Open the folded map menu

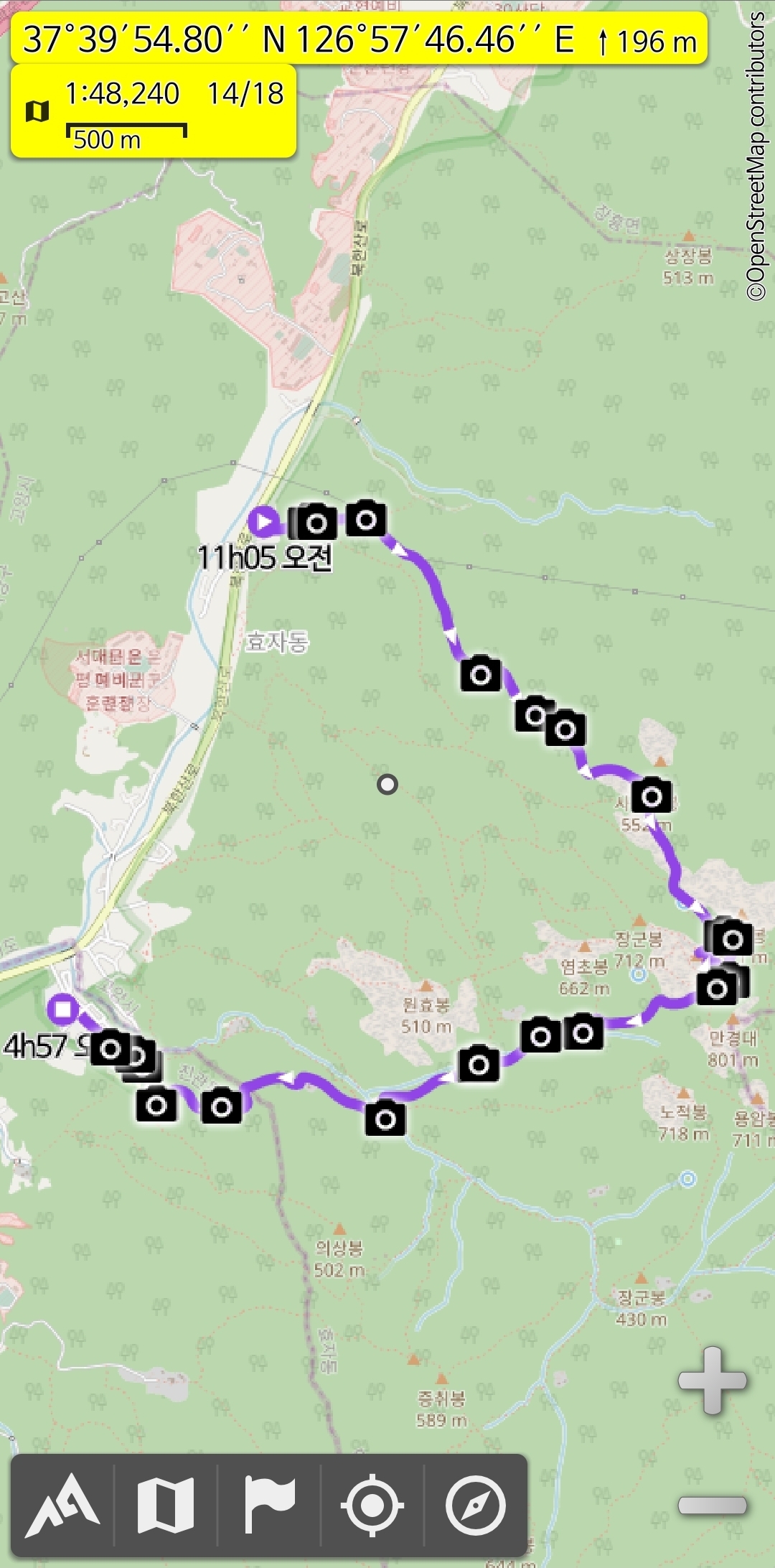point(166,1505)
